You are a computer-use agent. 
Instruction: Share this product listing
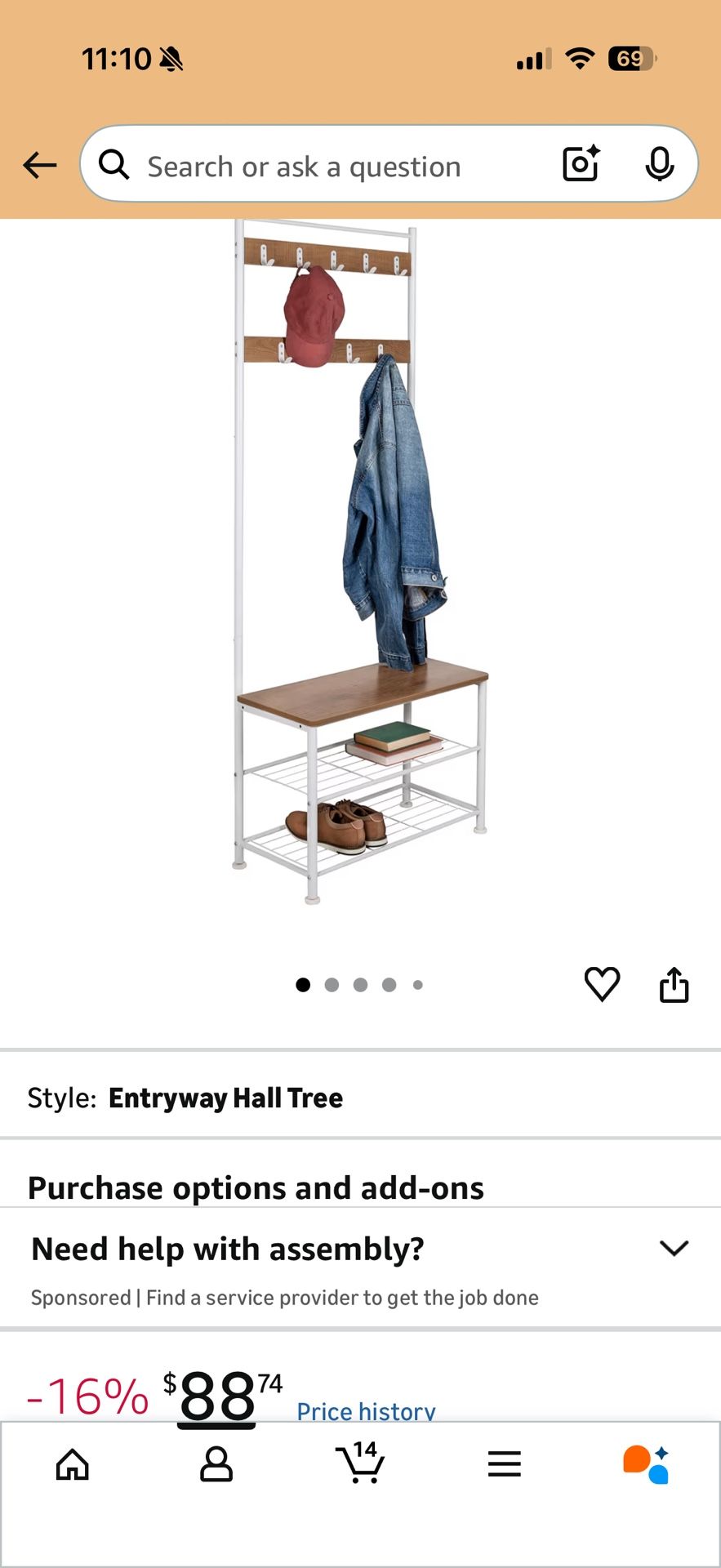tap(674, 984)
